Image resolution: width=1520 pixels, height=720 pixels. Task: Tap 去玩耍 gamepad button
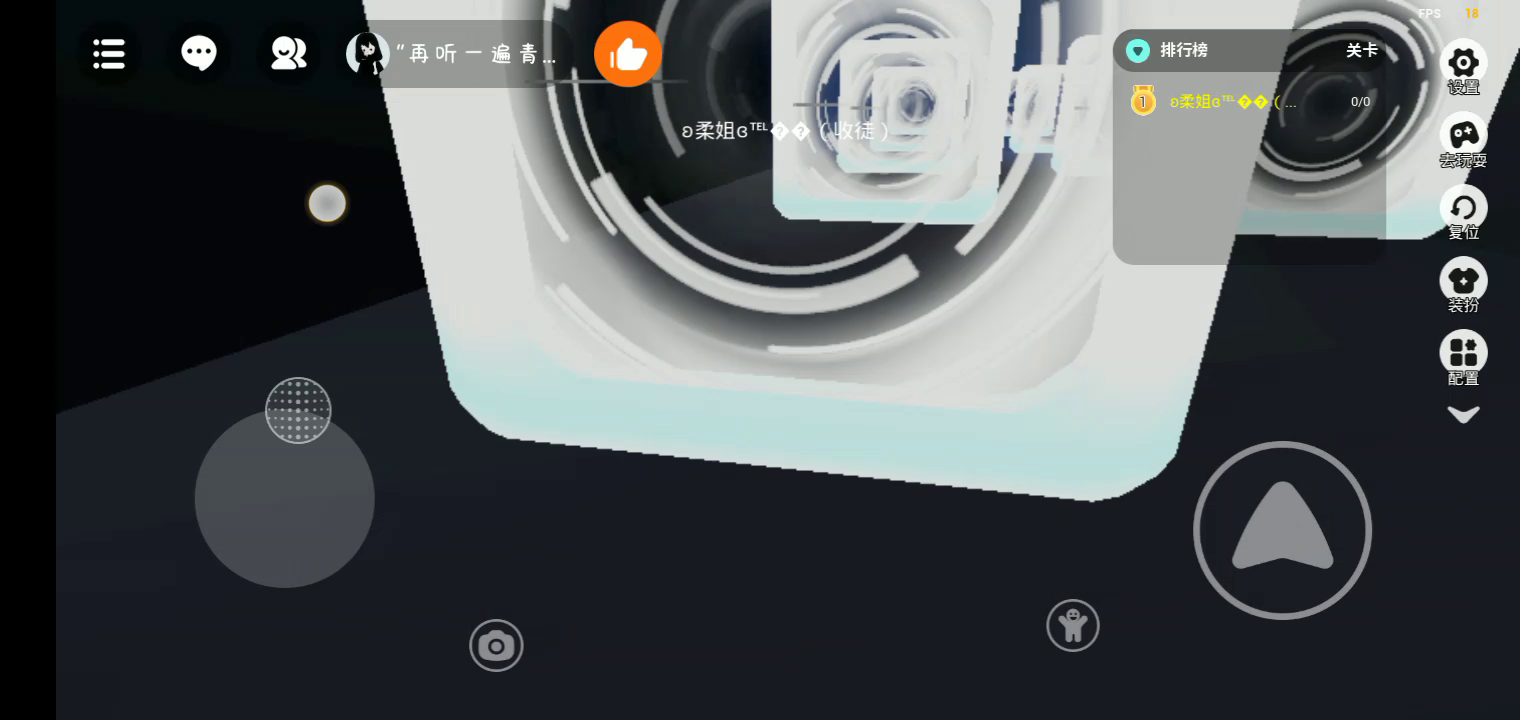[1463, 136]
